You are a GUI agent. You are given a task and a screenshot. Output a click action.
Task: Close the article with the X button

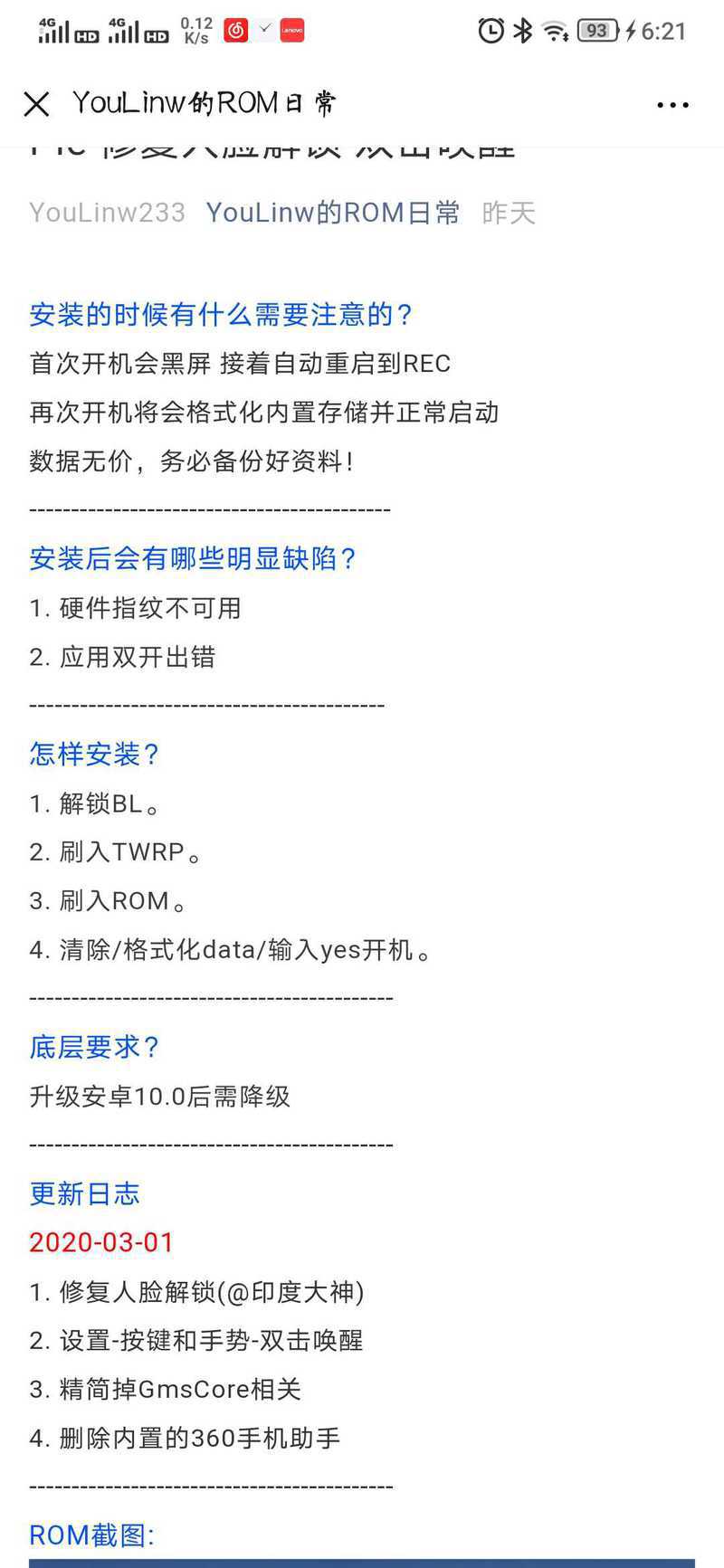[36, 104]
